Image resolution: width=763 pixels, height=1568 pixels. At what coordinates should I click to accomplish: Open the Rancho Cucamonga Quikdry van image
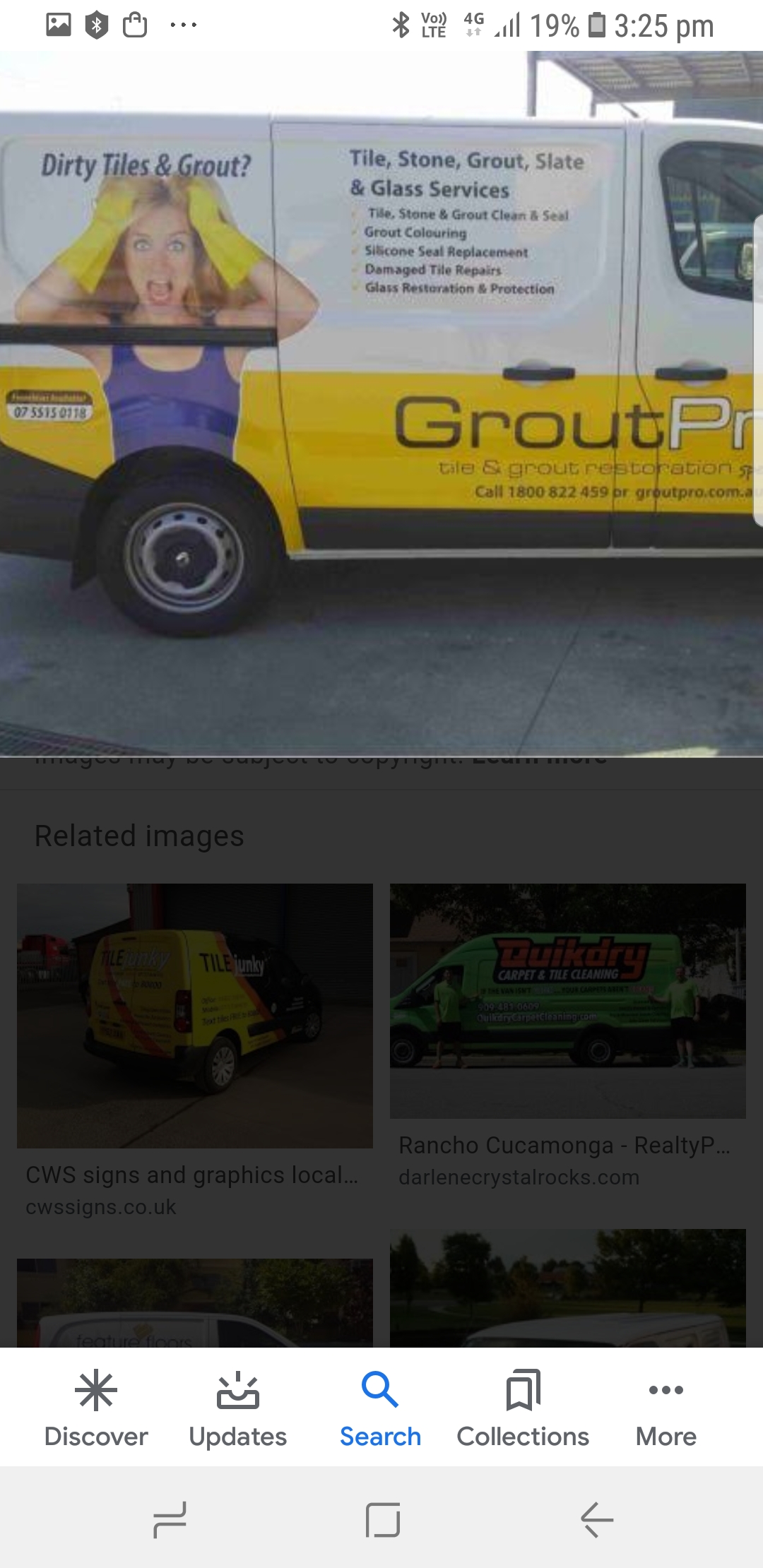coord(568,1000)
